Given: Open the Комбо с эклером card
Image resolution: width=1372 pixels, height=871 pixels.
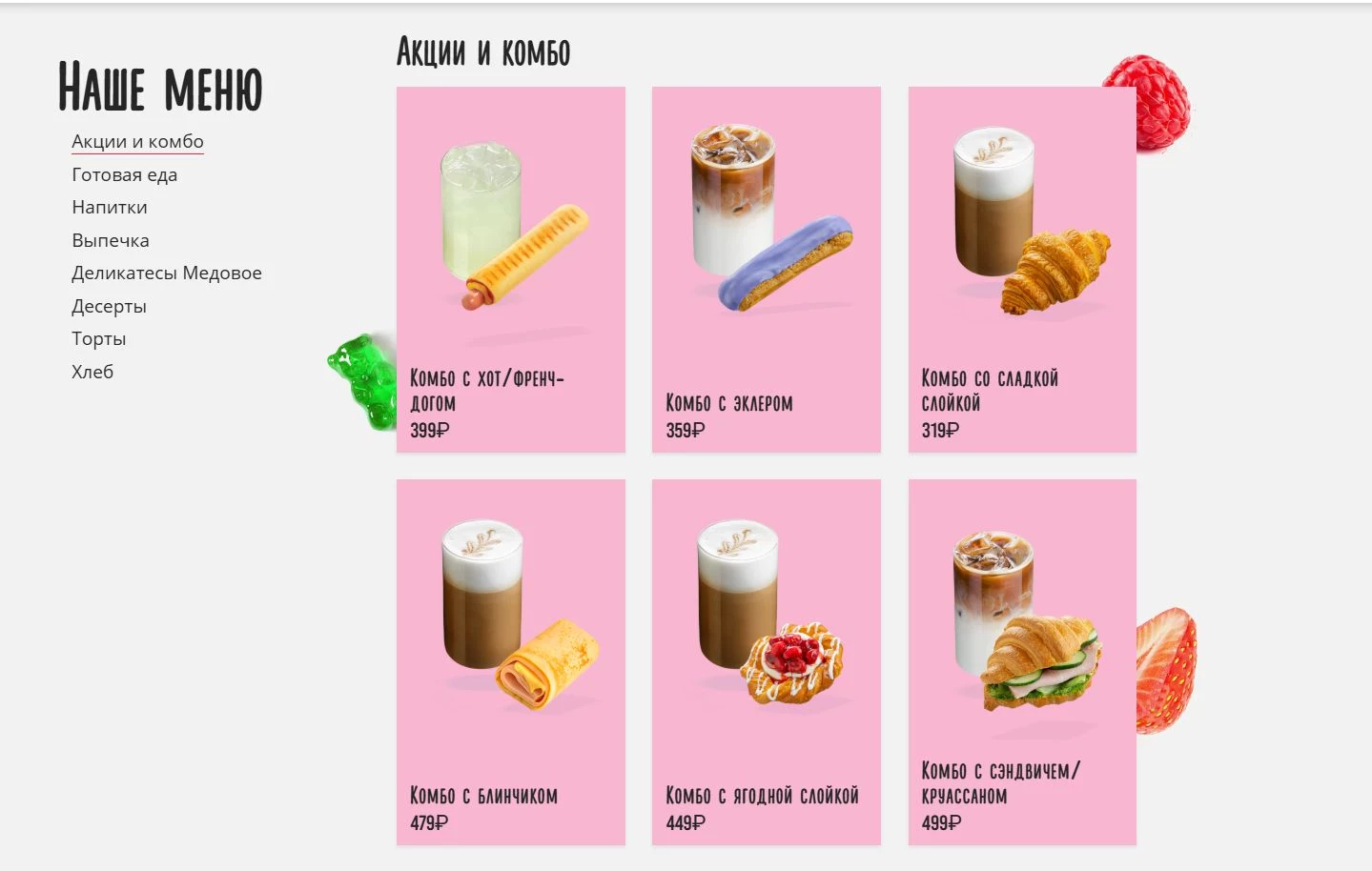Looking at the screenshot, I should [766, 269].
